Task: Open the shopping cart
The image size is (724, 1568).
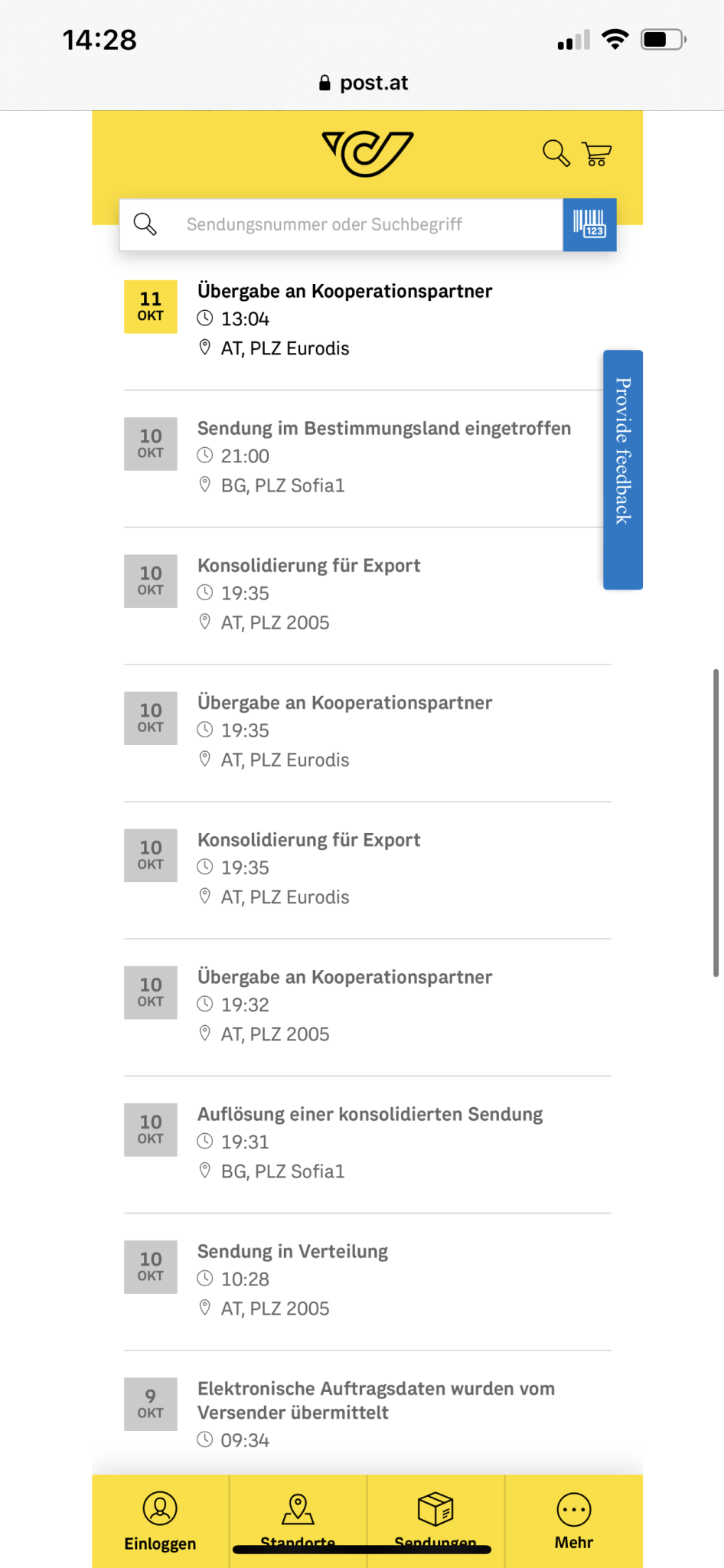Action: 596,153
